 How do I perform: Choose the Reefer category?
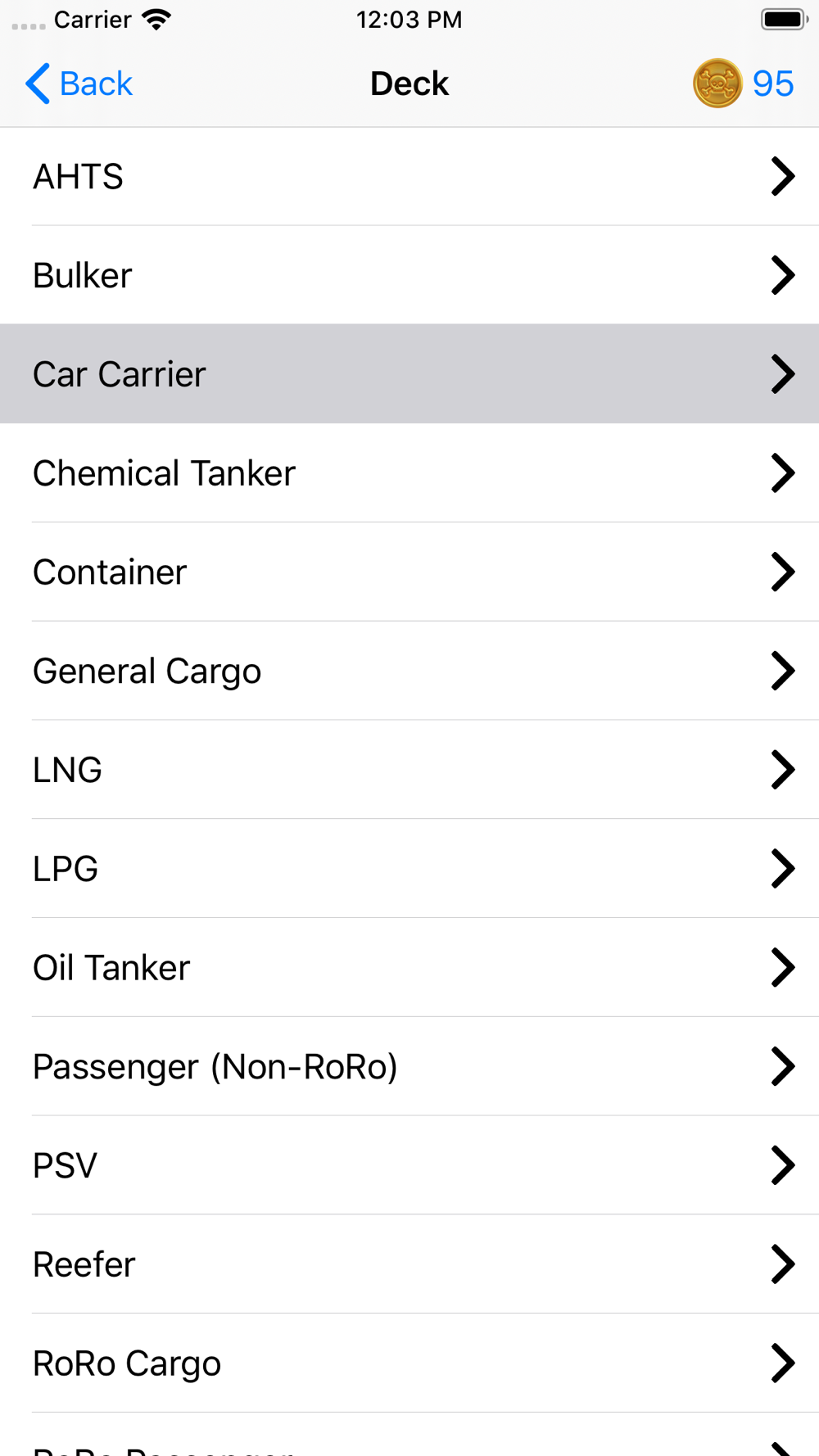click(409, 1264)
